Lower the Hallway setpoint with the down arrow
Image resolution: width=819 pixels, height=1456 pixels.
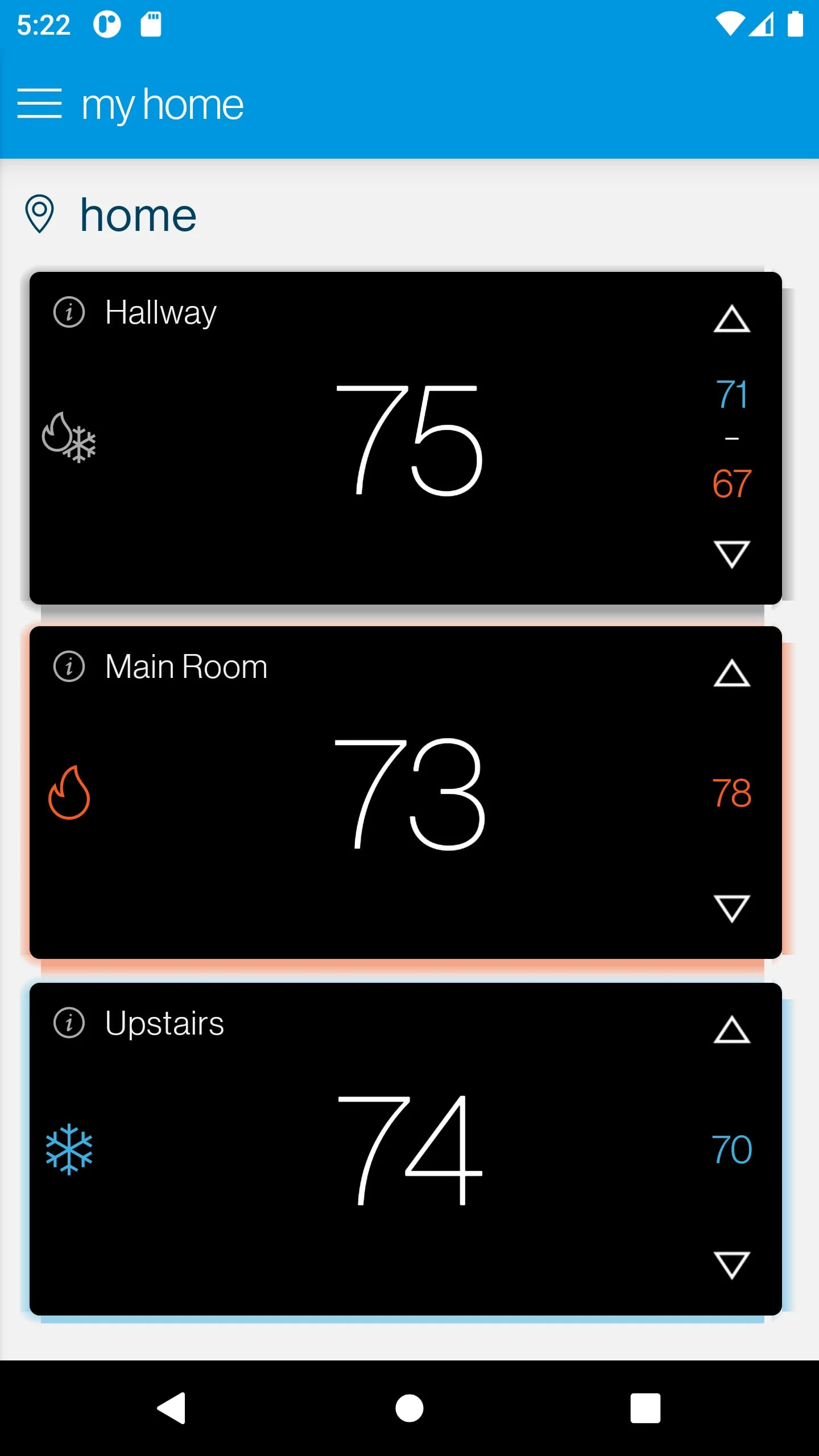[733, 555]
